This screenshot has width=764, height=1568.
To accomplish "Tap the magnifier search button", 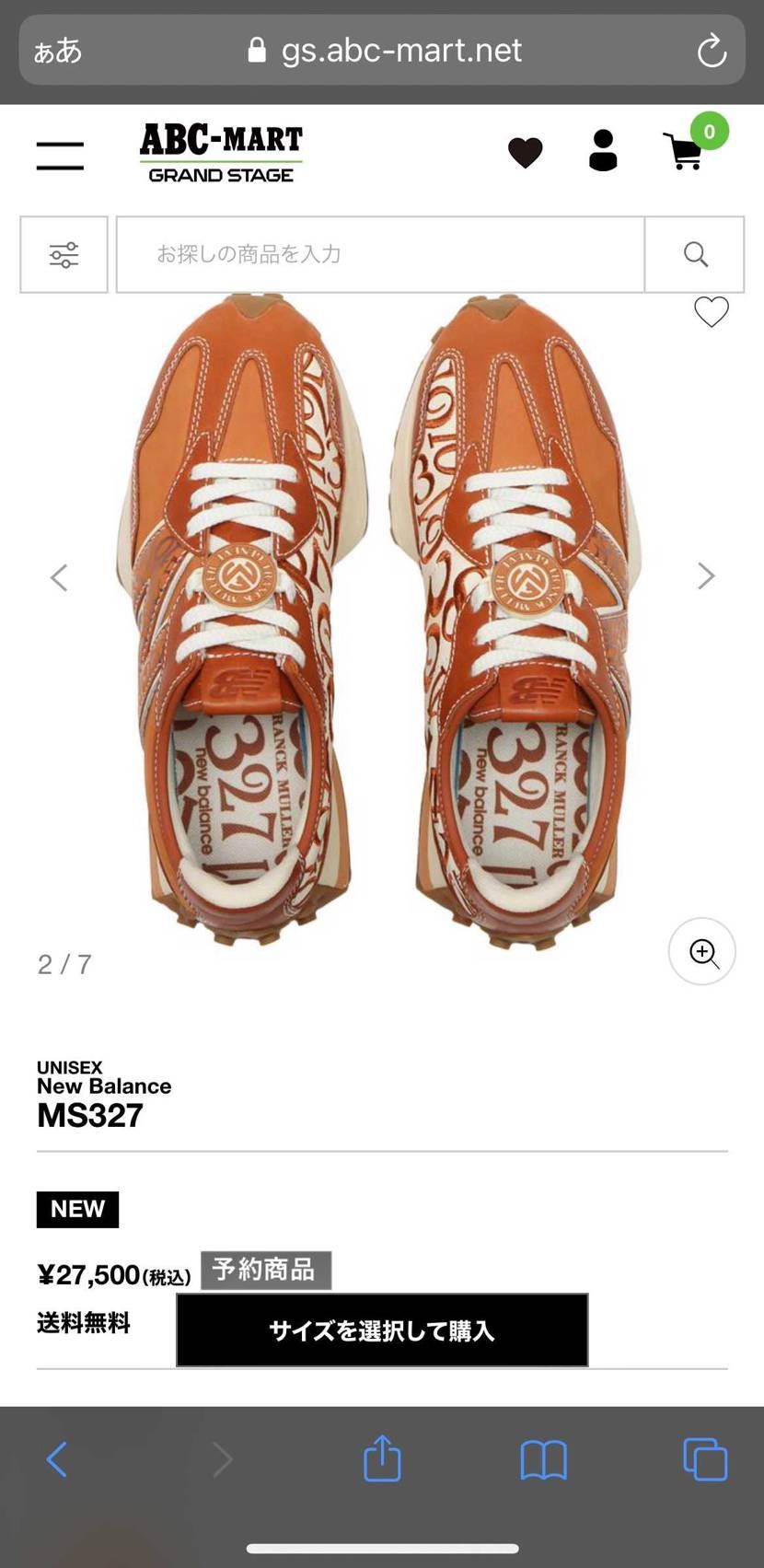I will (x=695, y=254).
